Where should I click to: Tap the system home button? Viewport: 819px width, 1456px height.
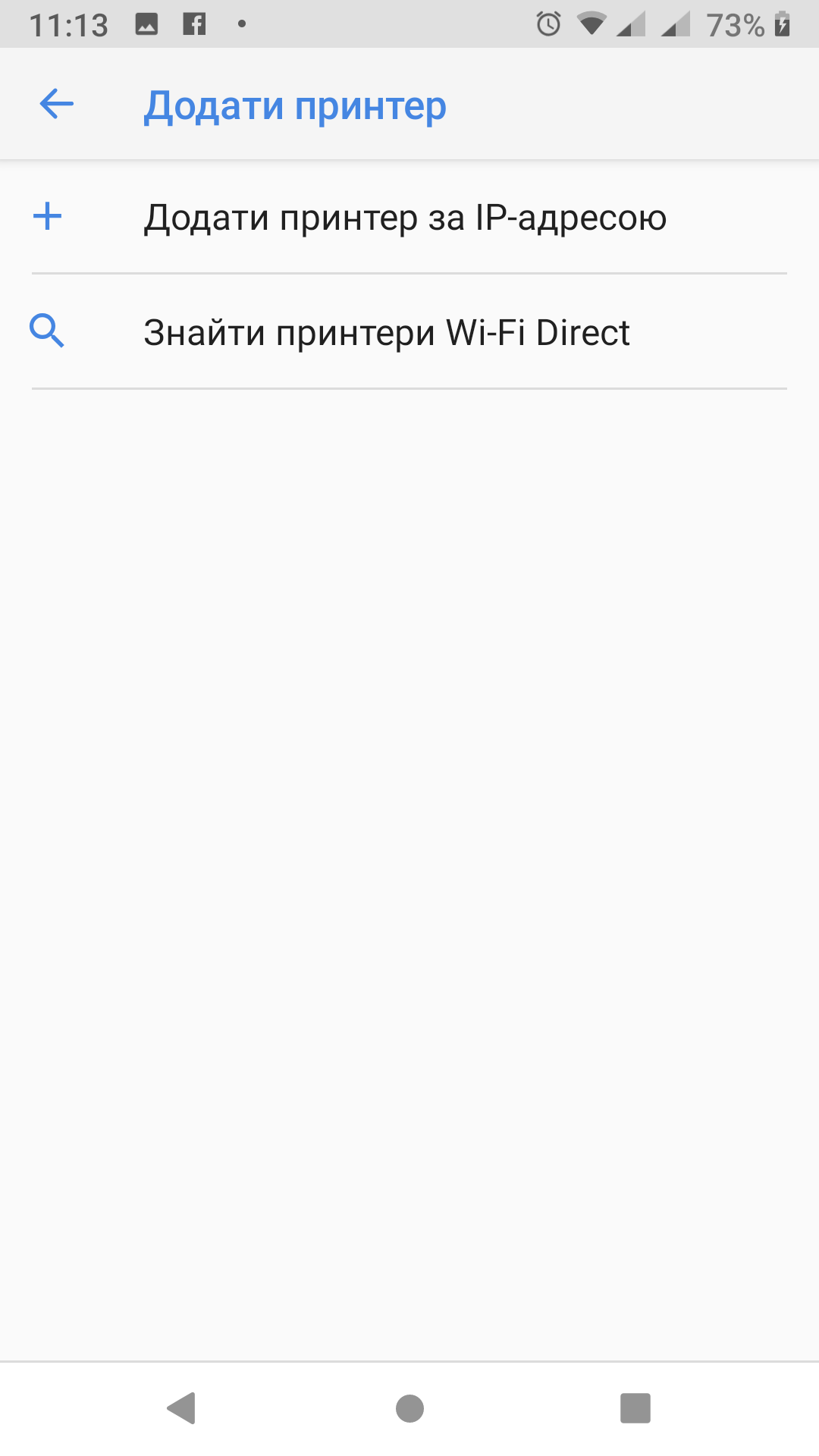point(409,1408)
